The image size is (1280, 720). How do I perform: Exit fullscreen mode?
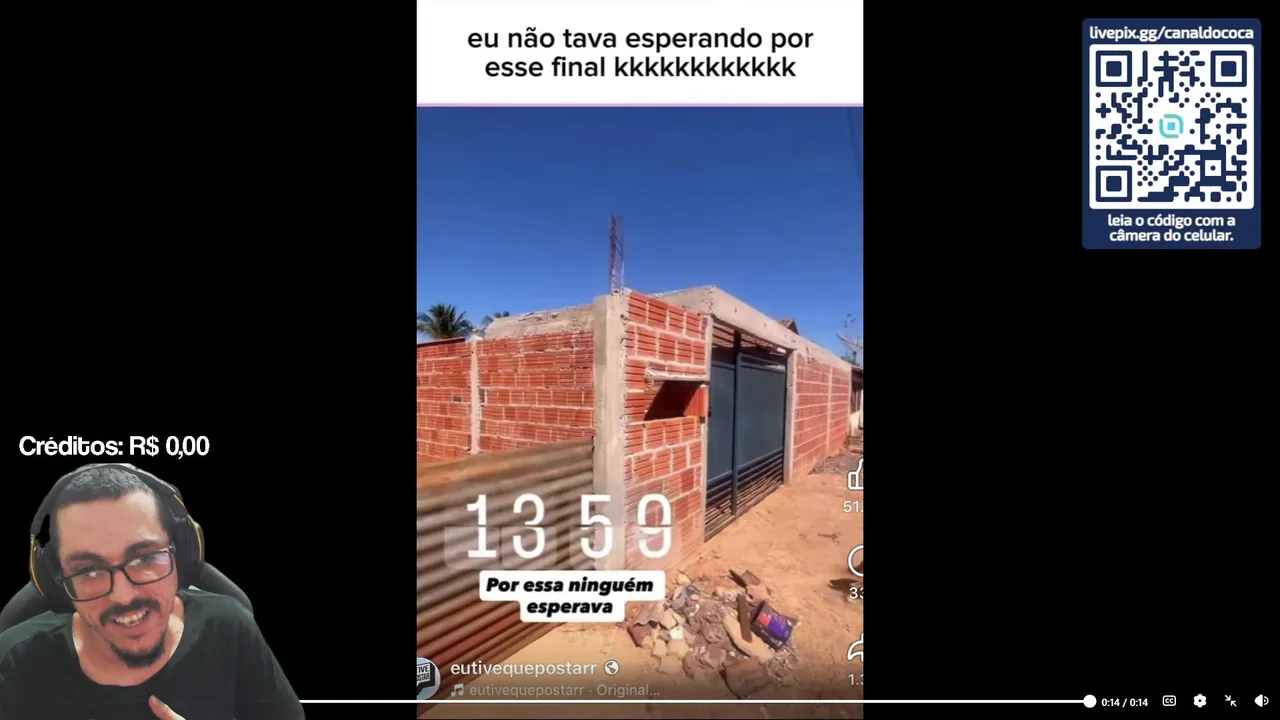point(1231,701)
